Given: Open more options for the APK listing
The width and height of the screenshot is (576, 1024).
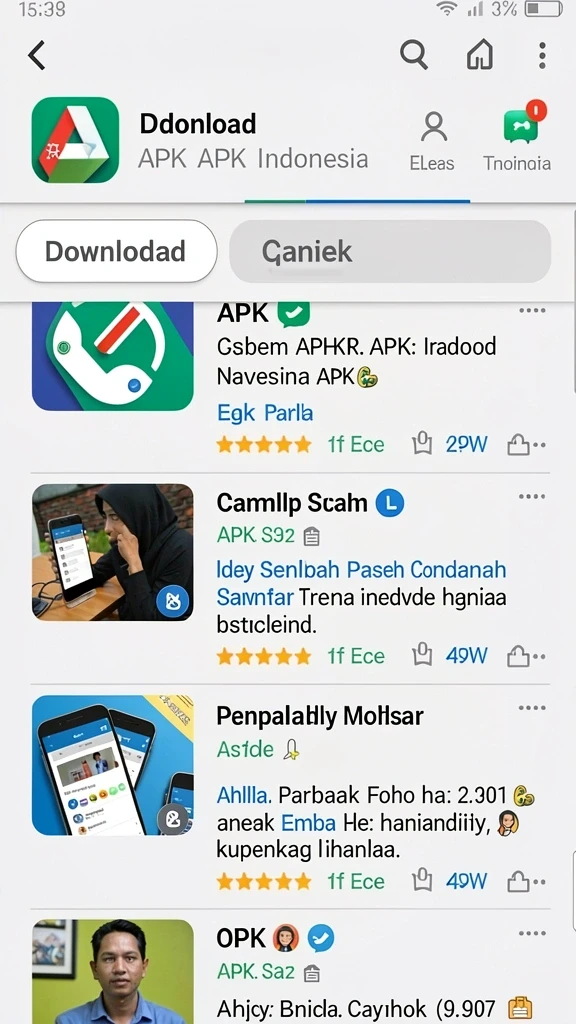Looking at the screenshot, I should pyautogui.click(x=532, y=310).
